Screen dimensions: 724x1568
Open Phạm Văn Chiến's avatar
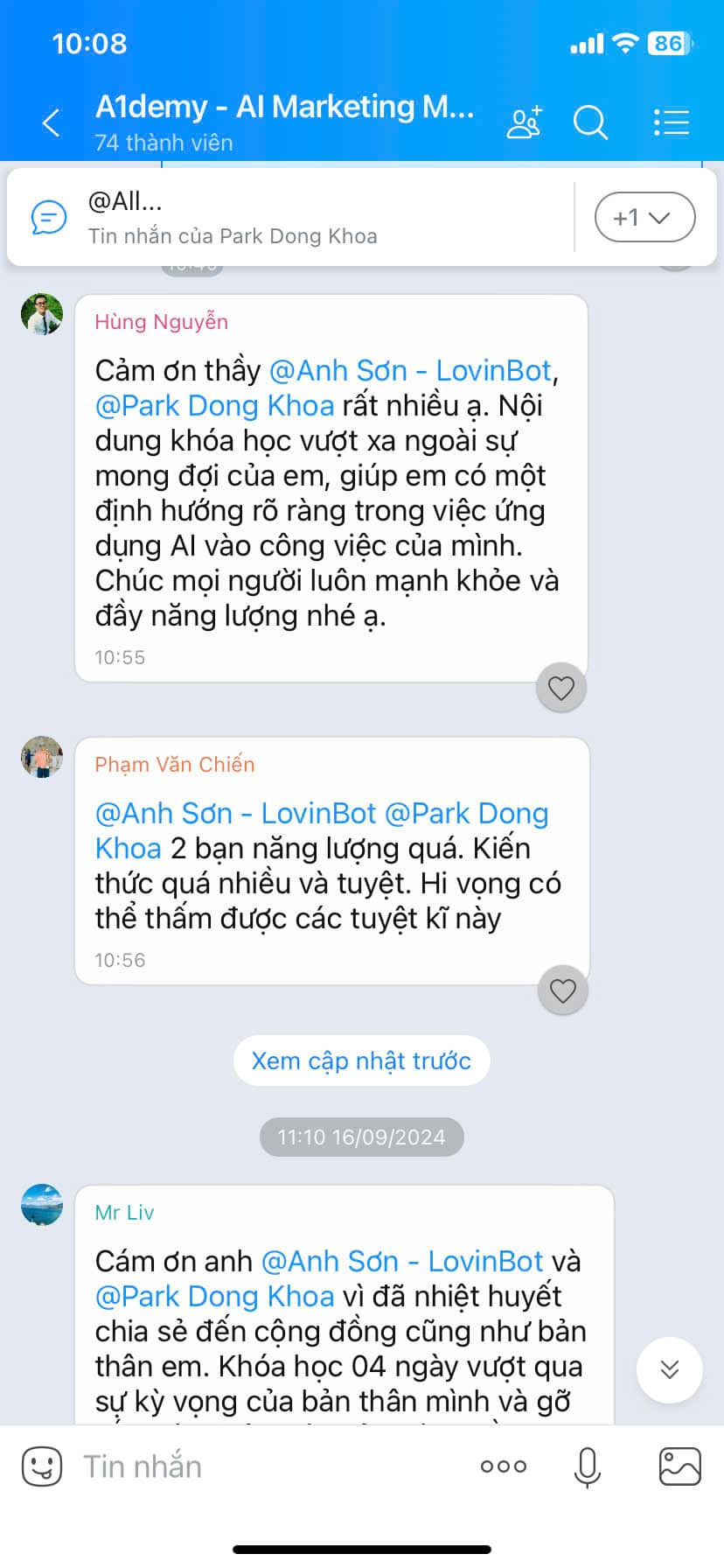(42, 757)
